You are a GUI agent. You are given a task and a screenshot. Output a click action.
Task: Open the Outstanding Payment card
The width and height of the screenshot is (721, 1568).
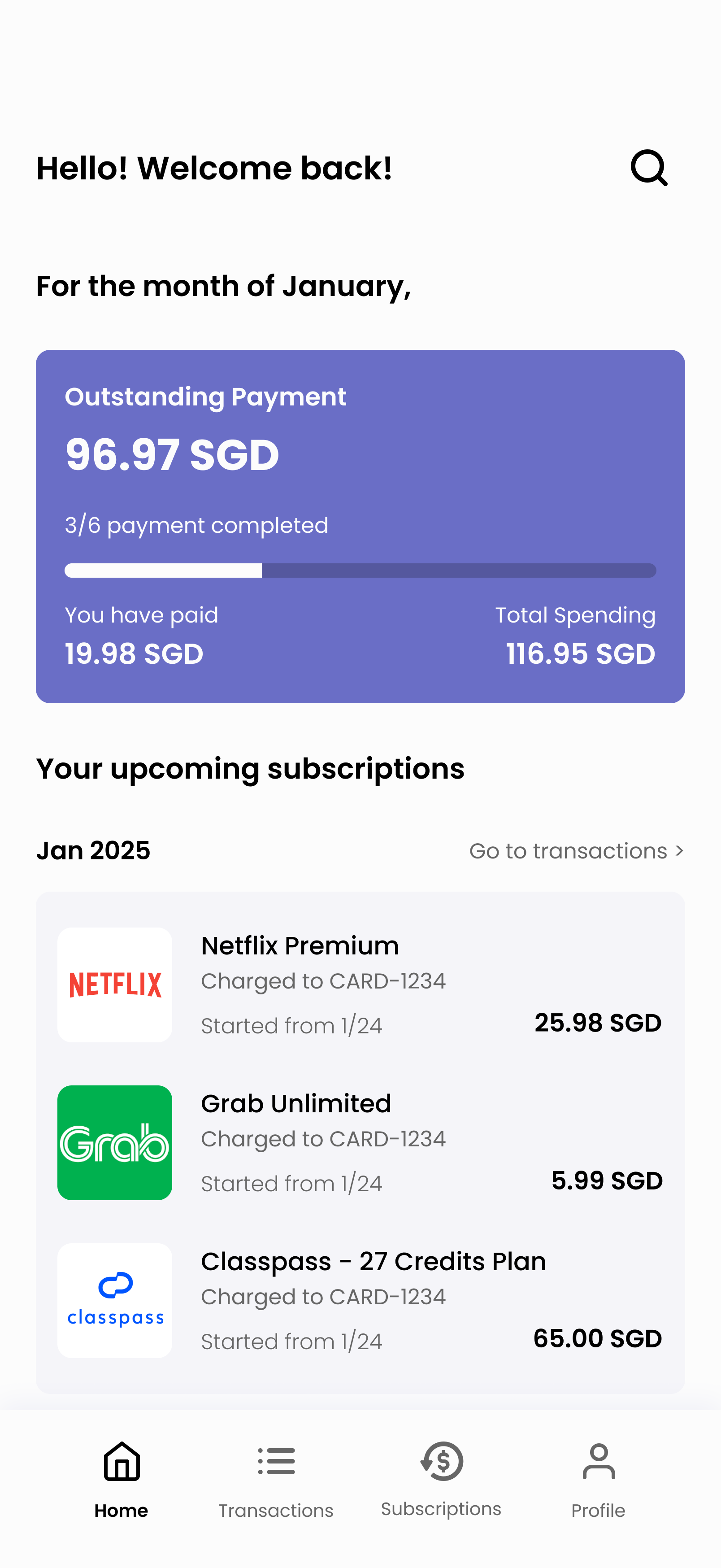point(360,526)
